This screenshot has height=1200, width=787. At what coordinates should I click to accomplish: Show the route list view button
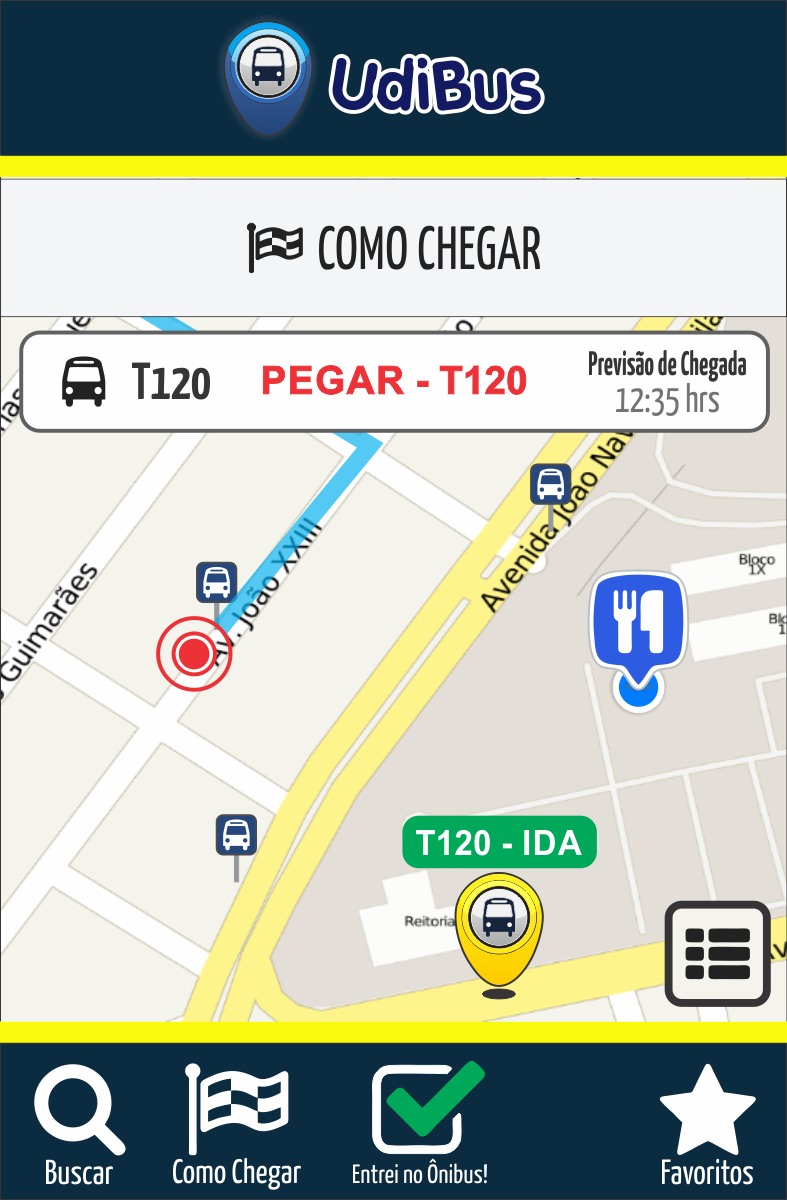(717, 953)
